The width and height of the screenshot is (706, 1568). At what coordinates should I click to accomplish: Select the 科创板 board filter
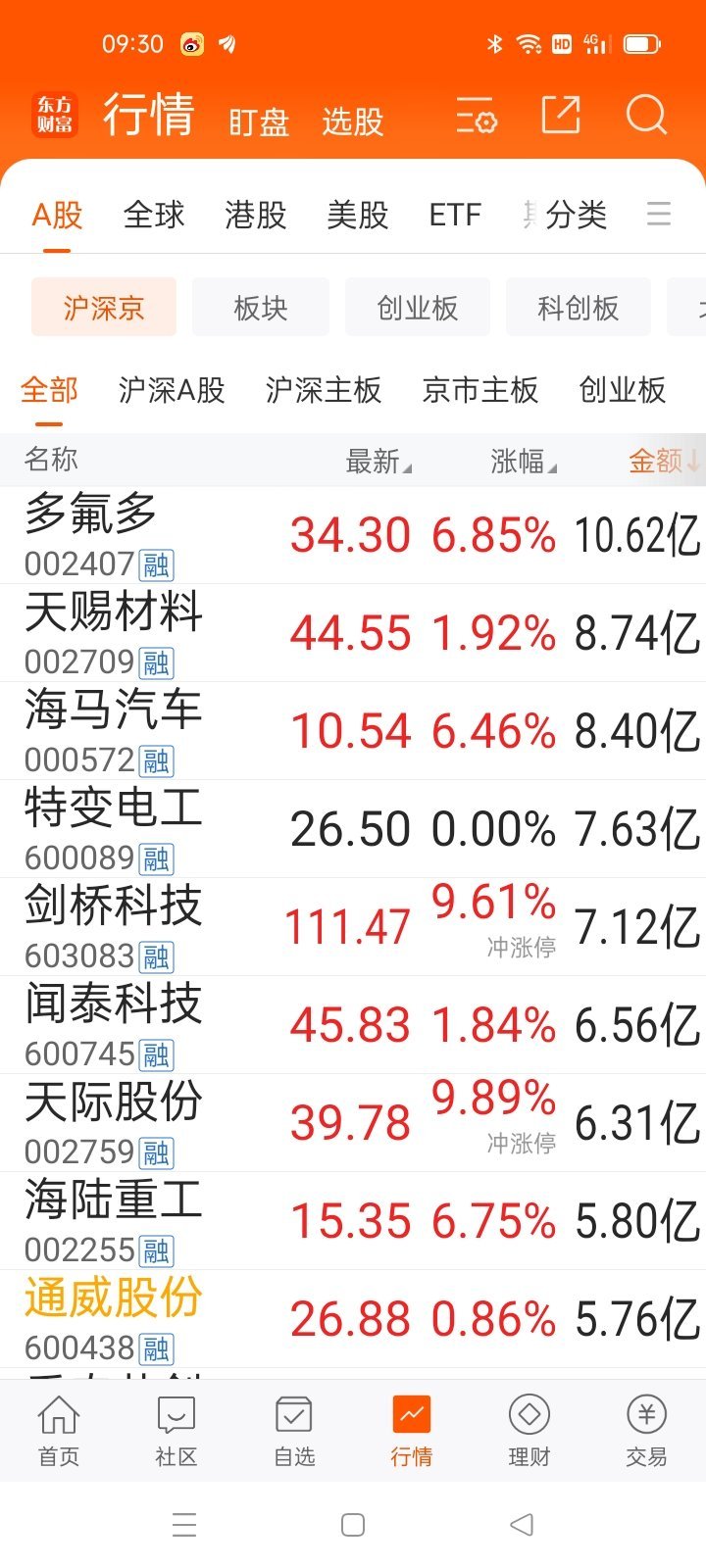[x=579, y=307]
